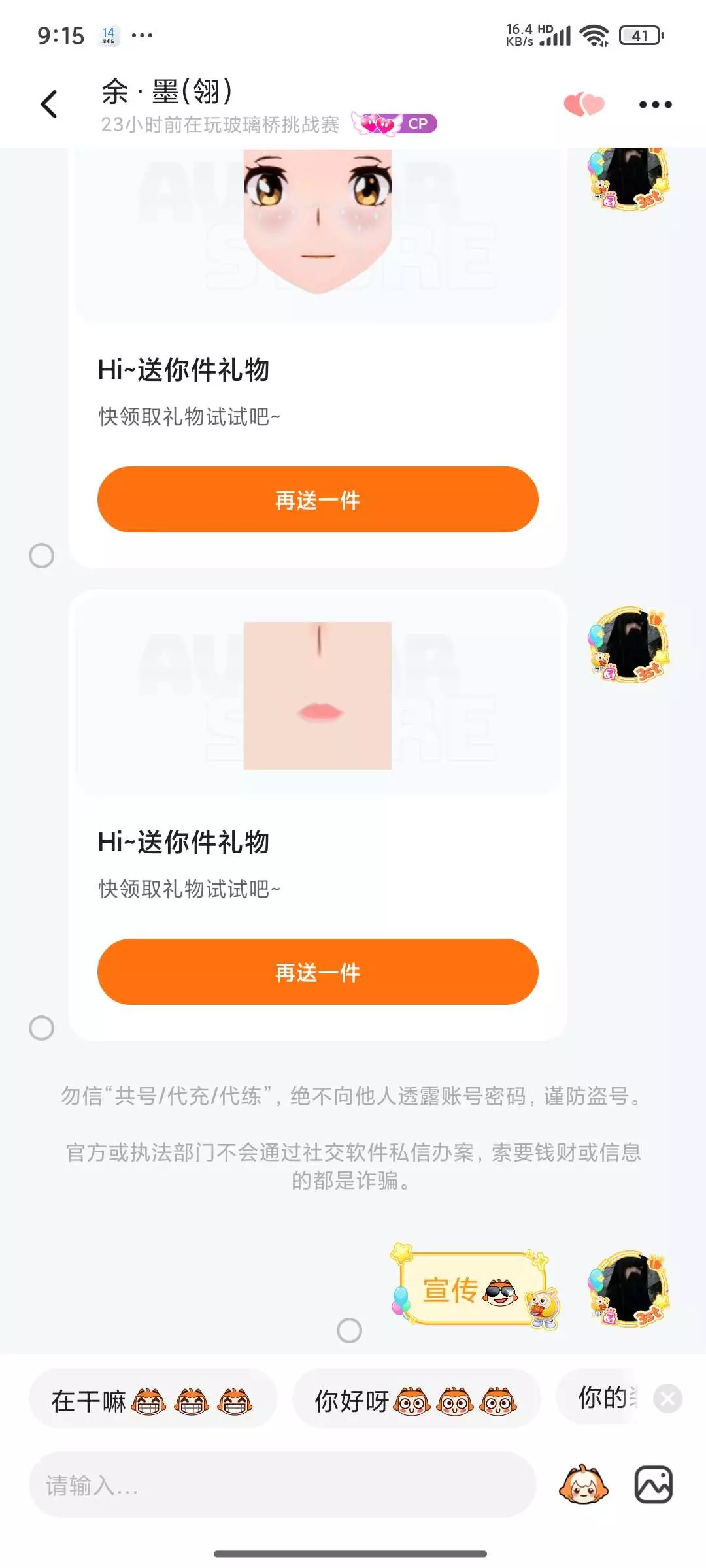Open the lips face gift card image
The width and height of the screenshot is (706, 1568).
coord(318,695)
